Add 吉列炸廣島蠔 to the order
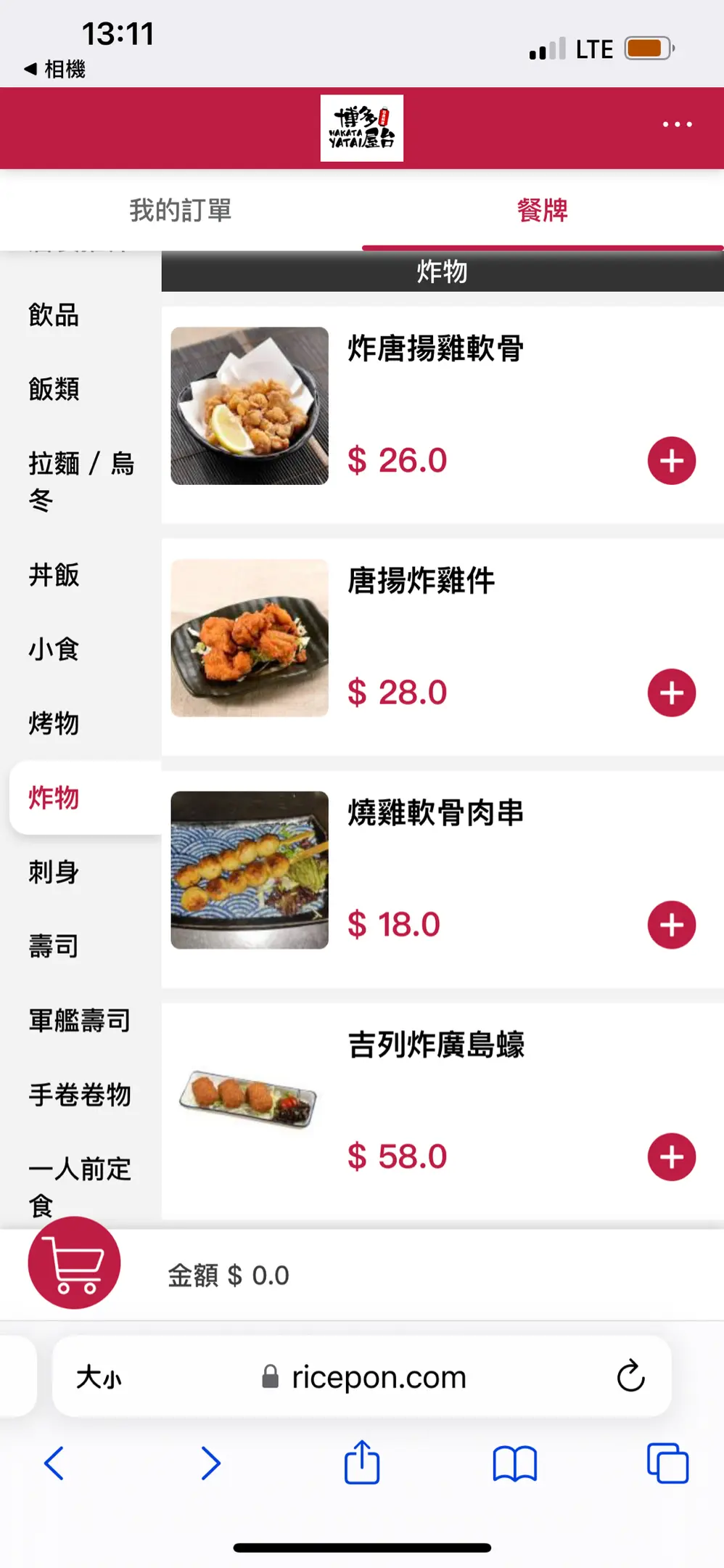 (671, 1156)
